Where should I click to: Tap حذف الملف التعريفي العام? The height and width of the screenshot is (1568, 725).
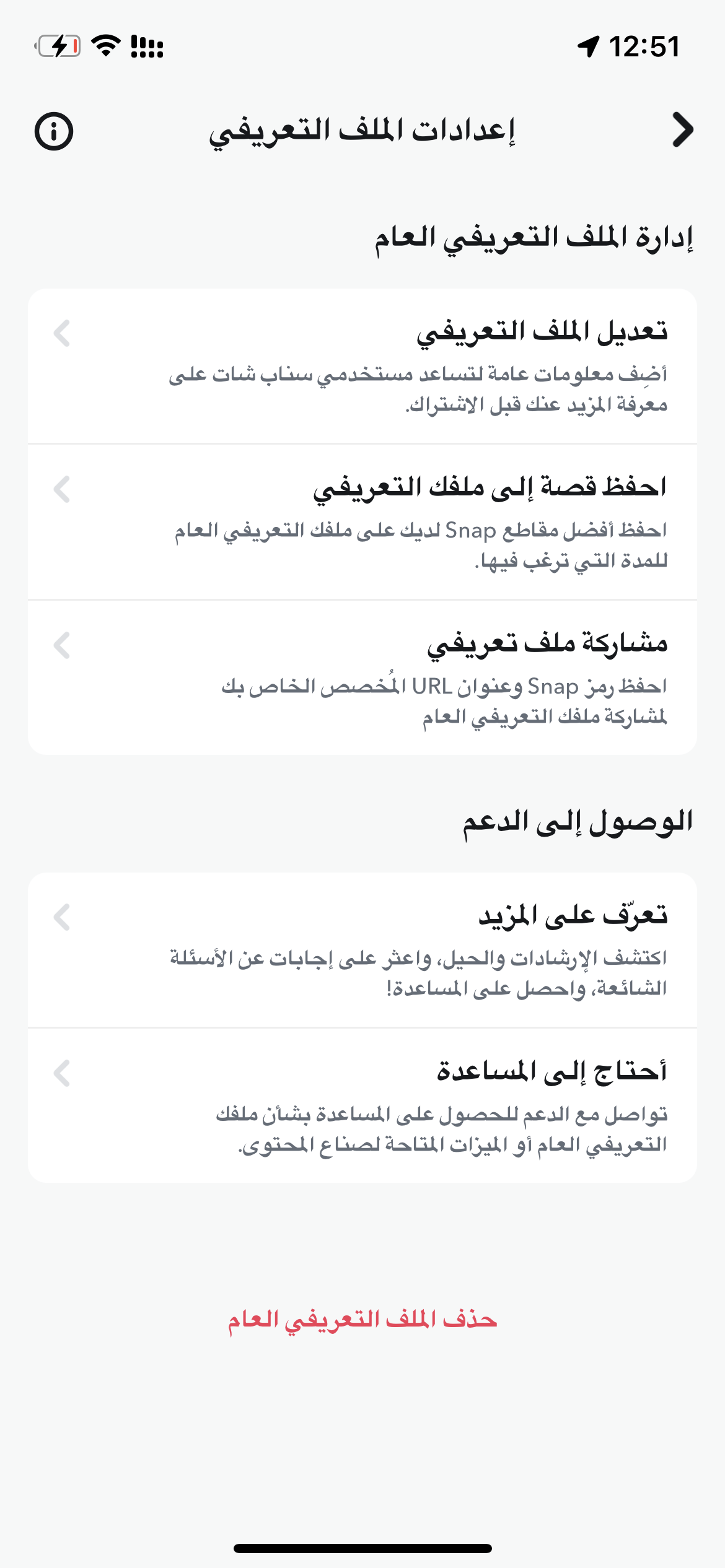362,1320
